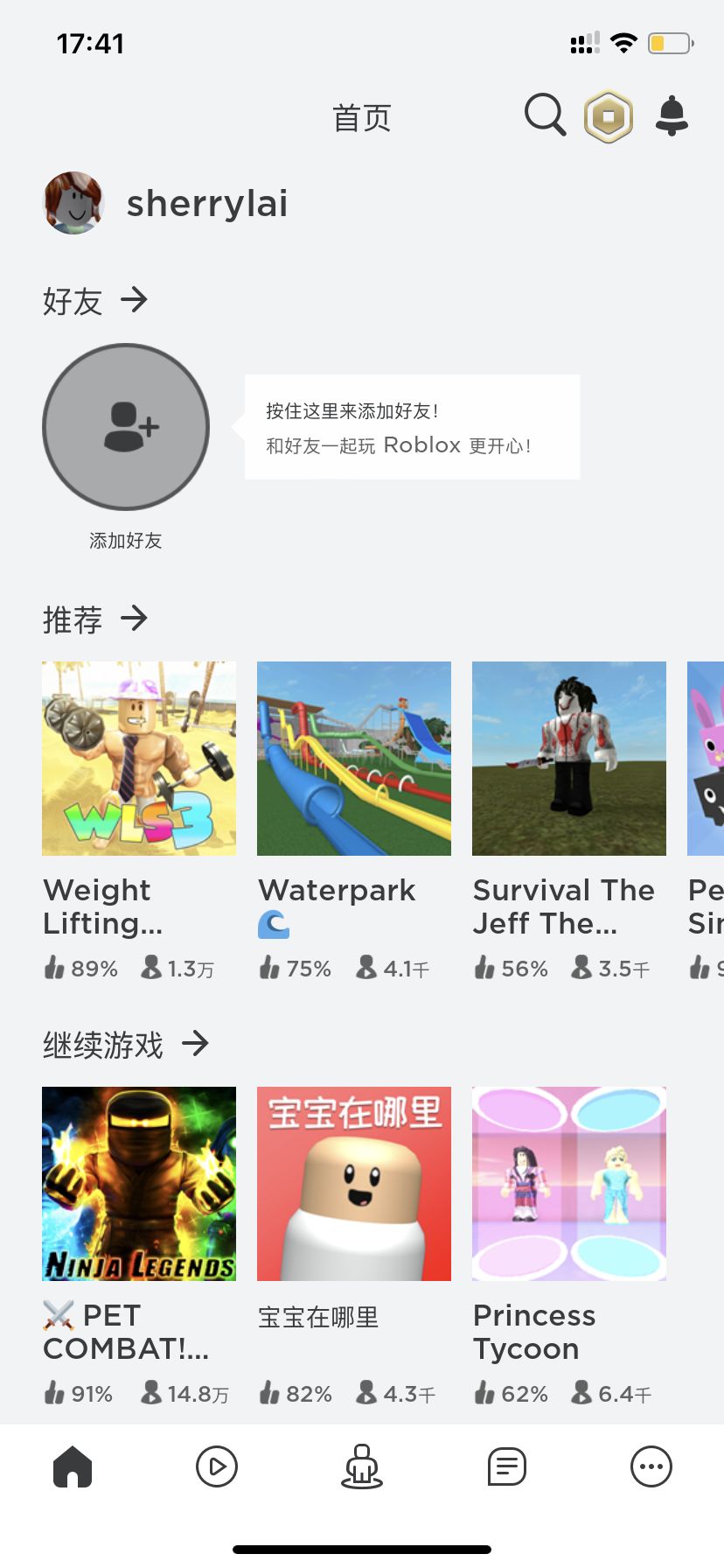Viewport: 724px width, 1568px height.
Task: Open Survival The Jeff The game
Action: 568,758
